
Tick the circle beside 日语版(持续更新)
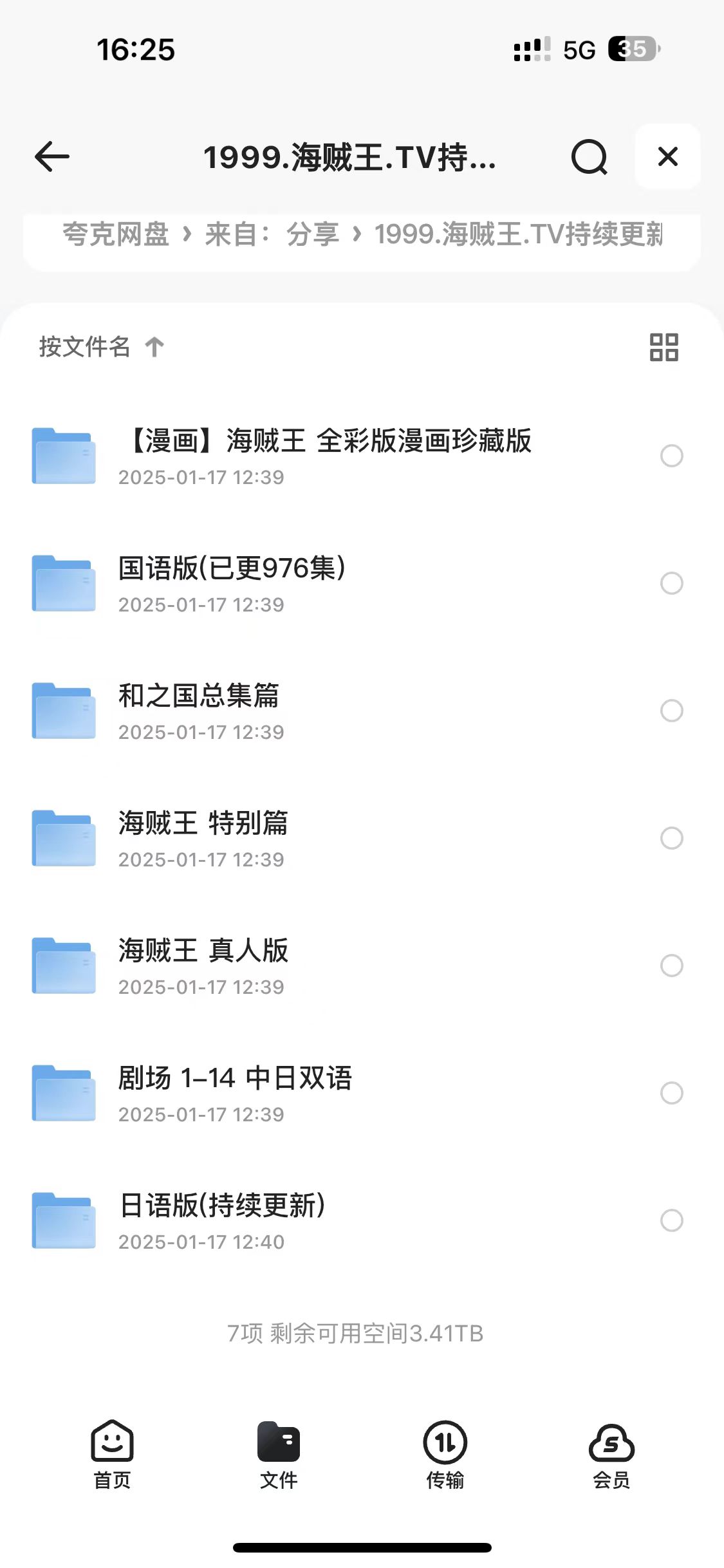click(671, 1220)
